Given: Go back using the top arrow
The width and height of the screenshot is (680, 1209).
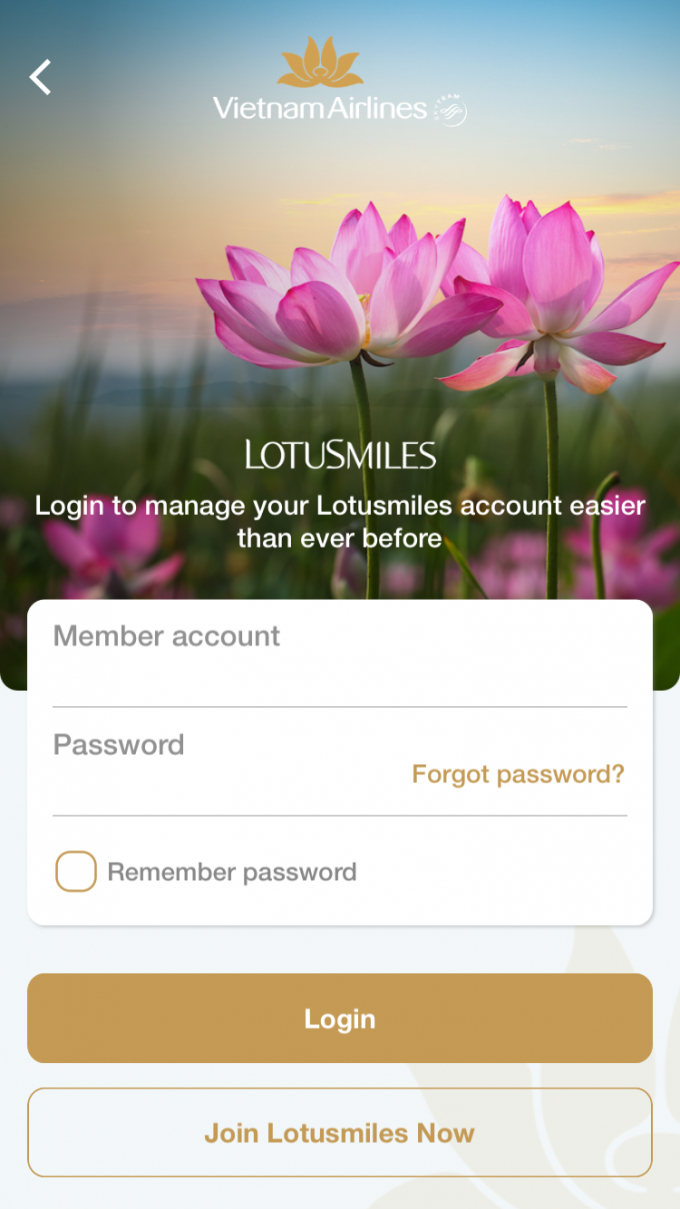Looking at the screenshot, I should tap(40, 77).
